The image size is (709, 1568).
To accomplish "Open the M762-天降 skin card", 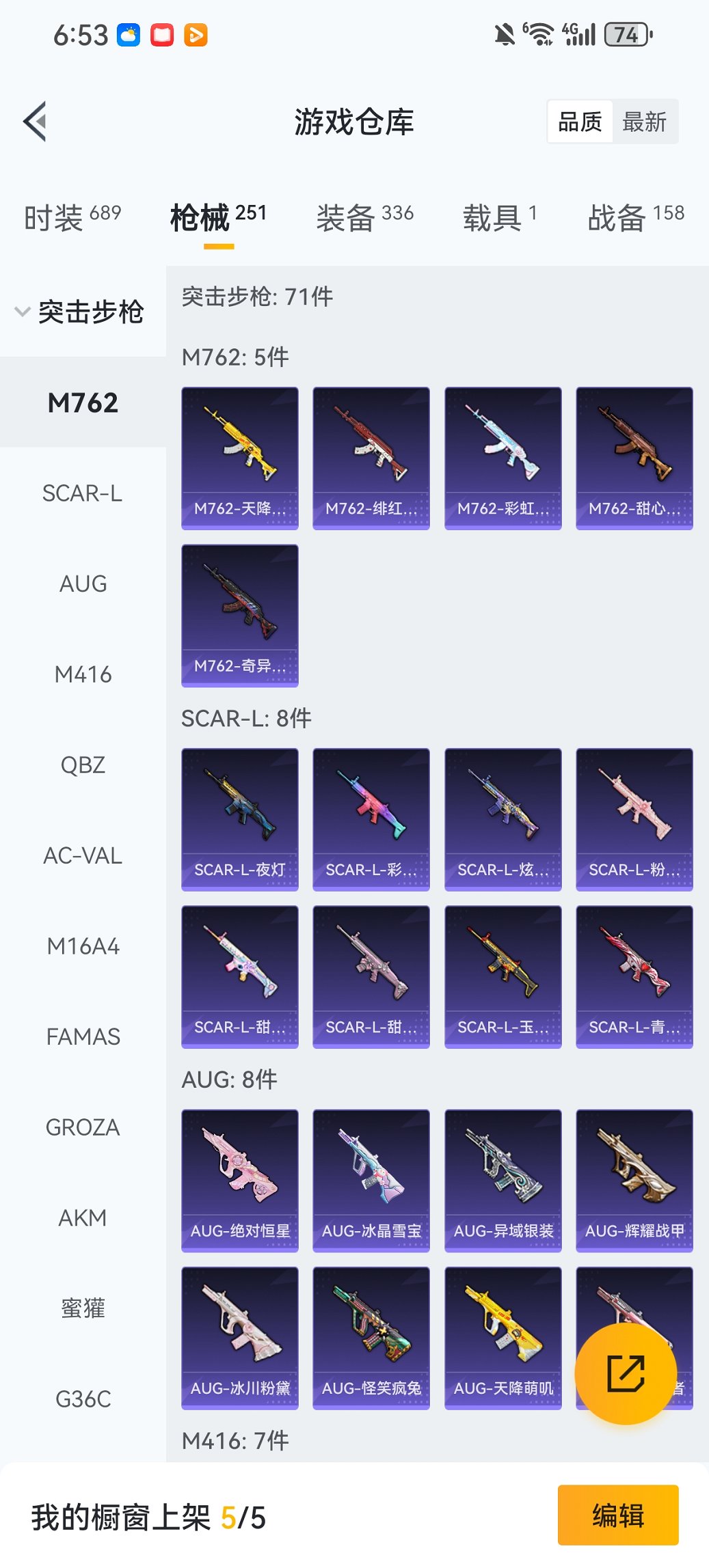I will coord(240,458).
